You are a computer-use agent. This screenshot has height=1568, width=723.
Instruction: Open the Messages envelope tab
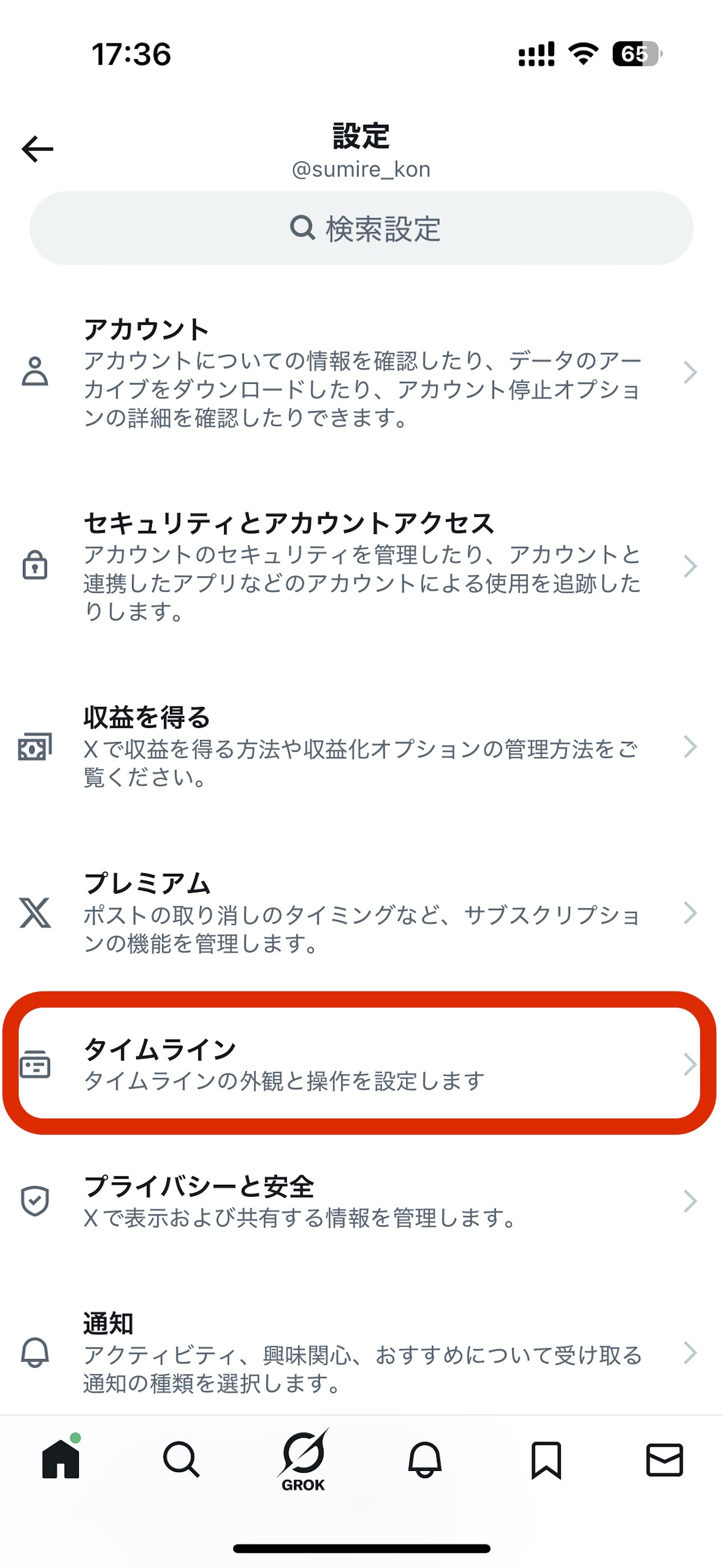point(664,1459)
